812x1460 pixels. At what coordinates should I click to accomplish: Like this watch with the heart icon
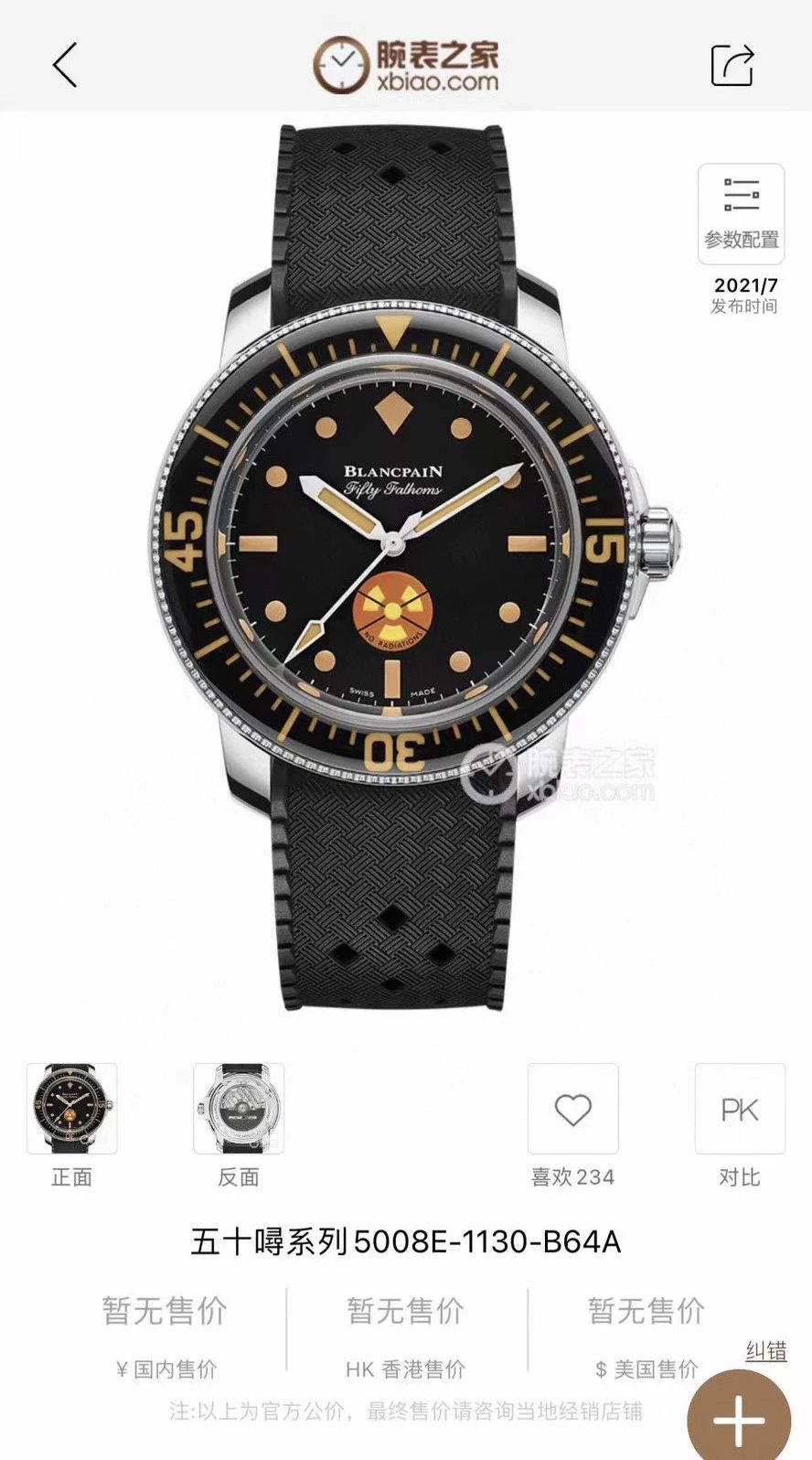573,1110
